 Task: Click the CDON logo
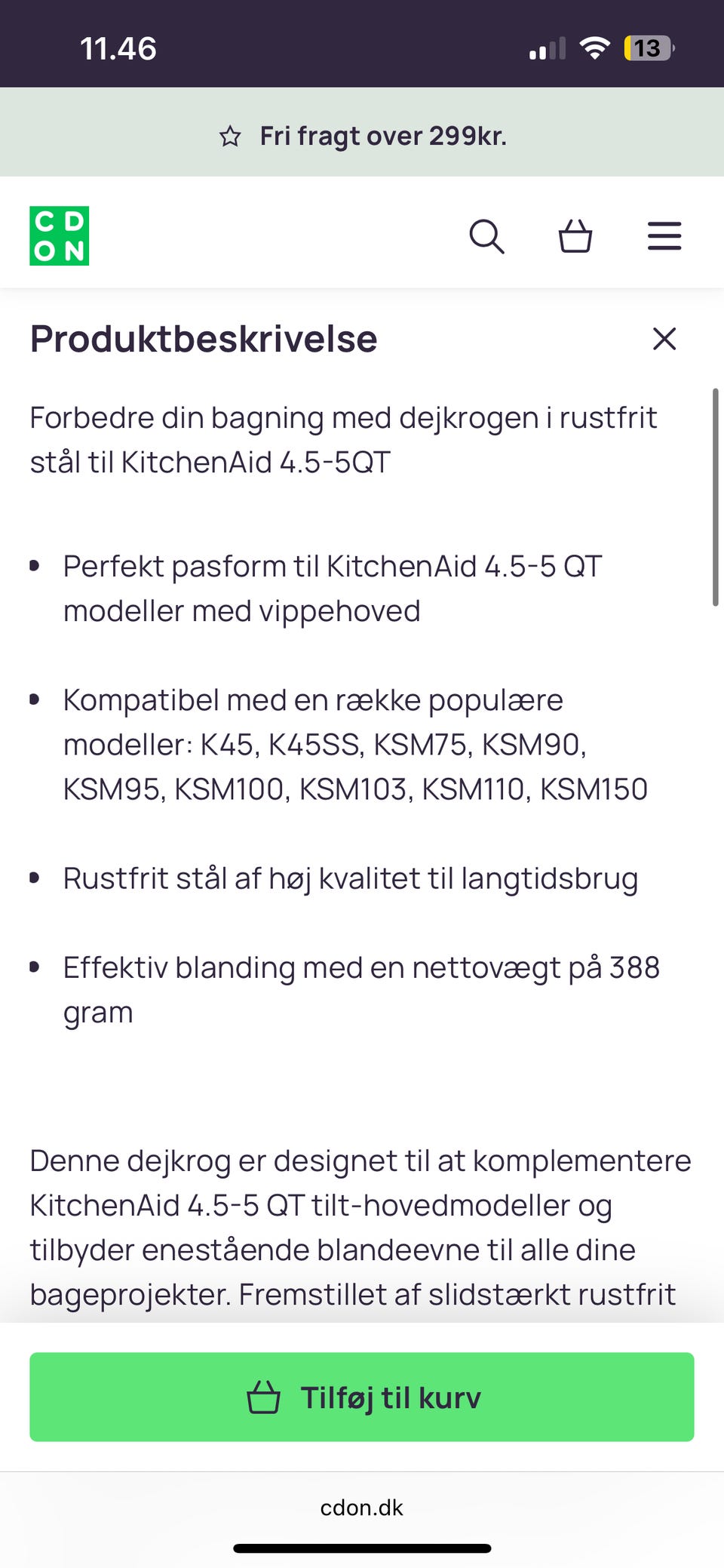coord(59,235)
